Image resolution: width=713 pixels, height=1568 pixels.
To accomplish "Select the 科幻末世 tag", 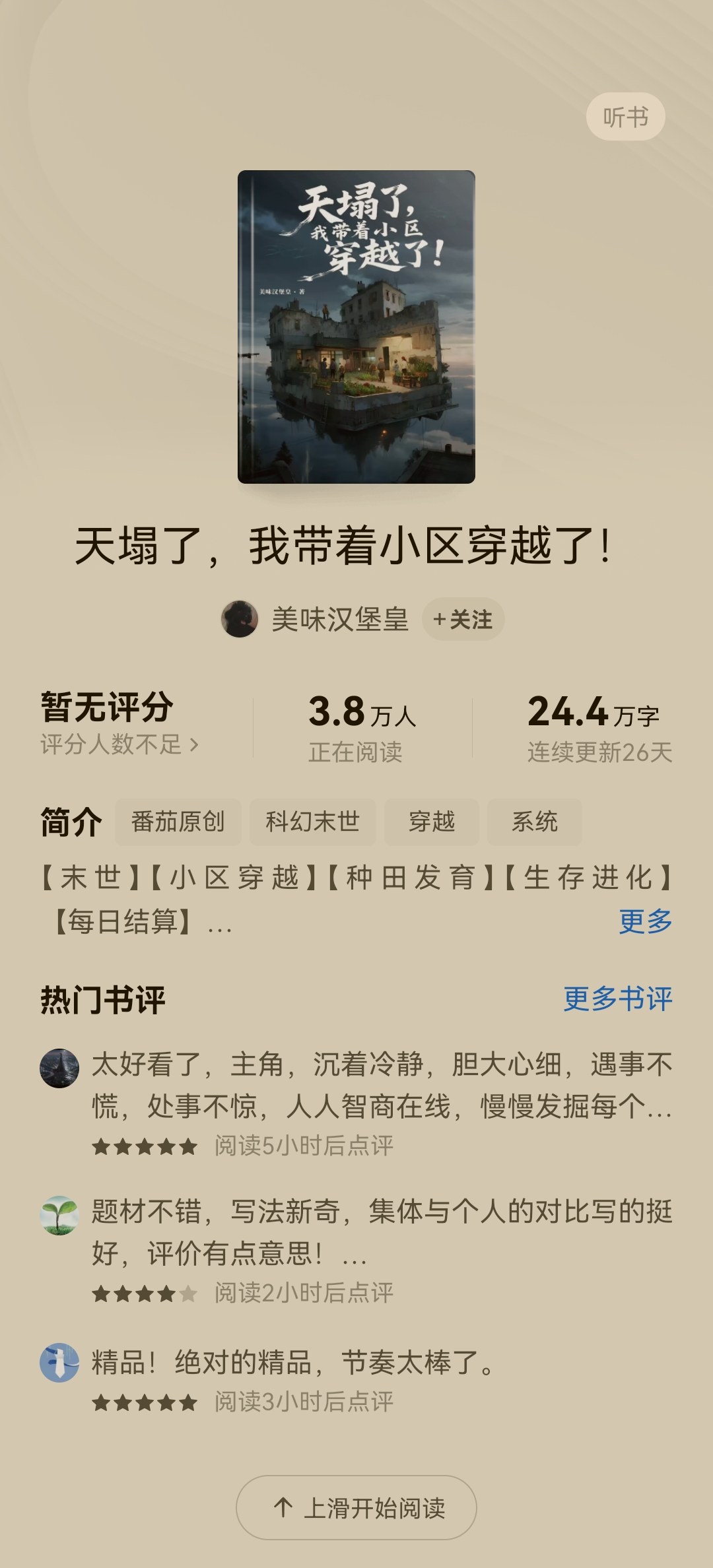I will tap(312, 822).
